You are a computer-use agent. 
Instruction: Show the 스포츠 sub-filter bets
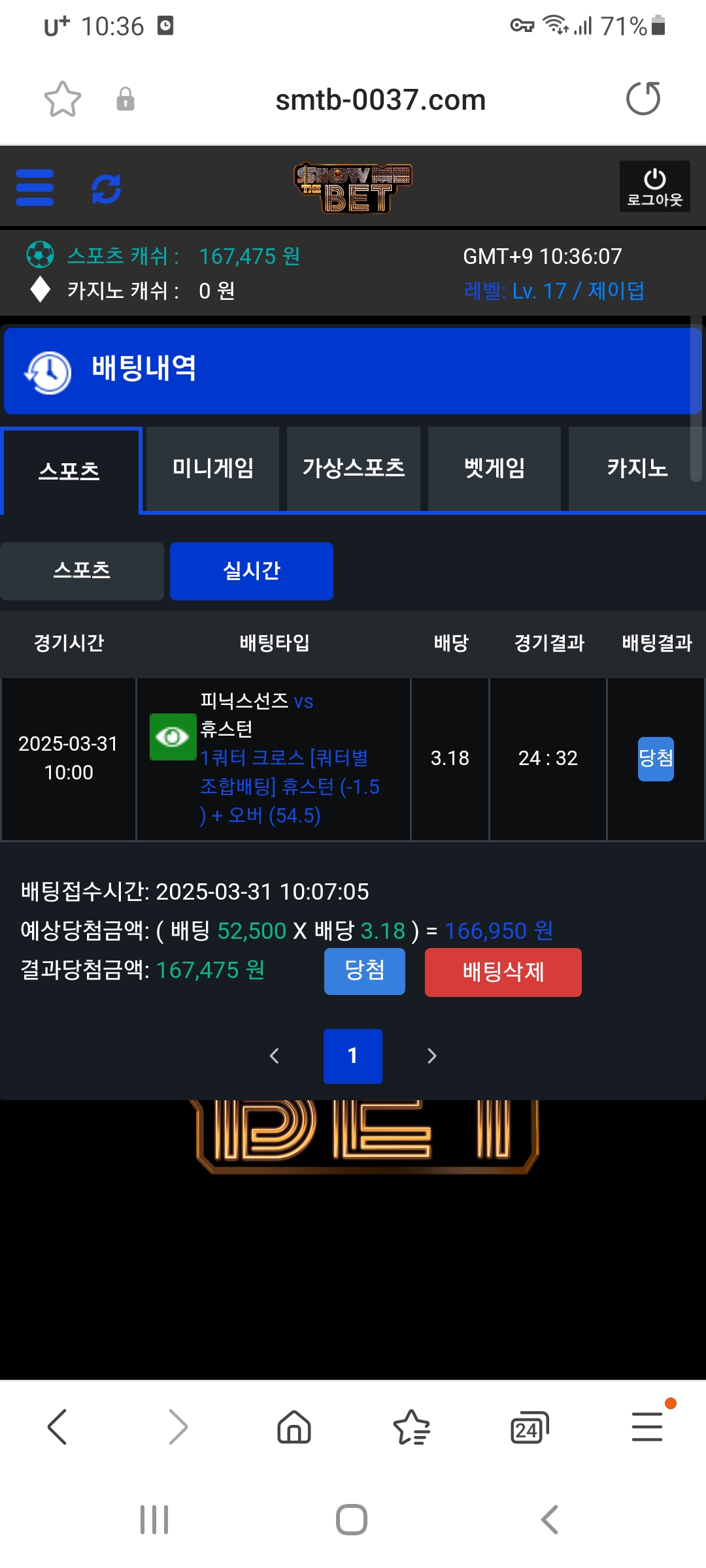[82, 571]
